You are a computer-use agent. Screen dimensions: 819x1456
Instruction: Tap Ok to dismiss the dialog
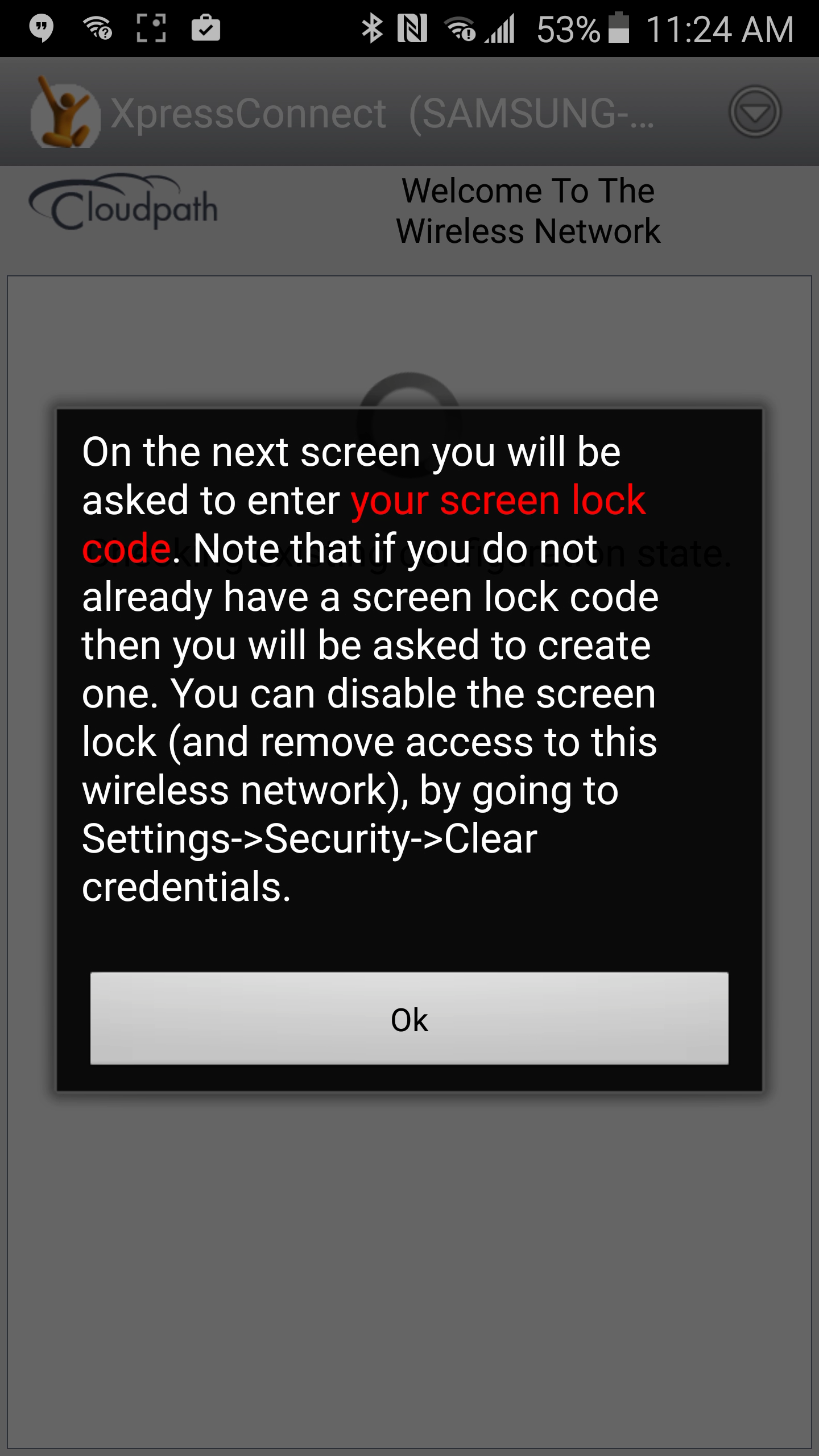pos(409,1018)
